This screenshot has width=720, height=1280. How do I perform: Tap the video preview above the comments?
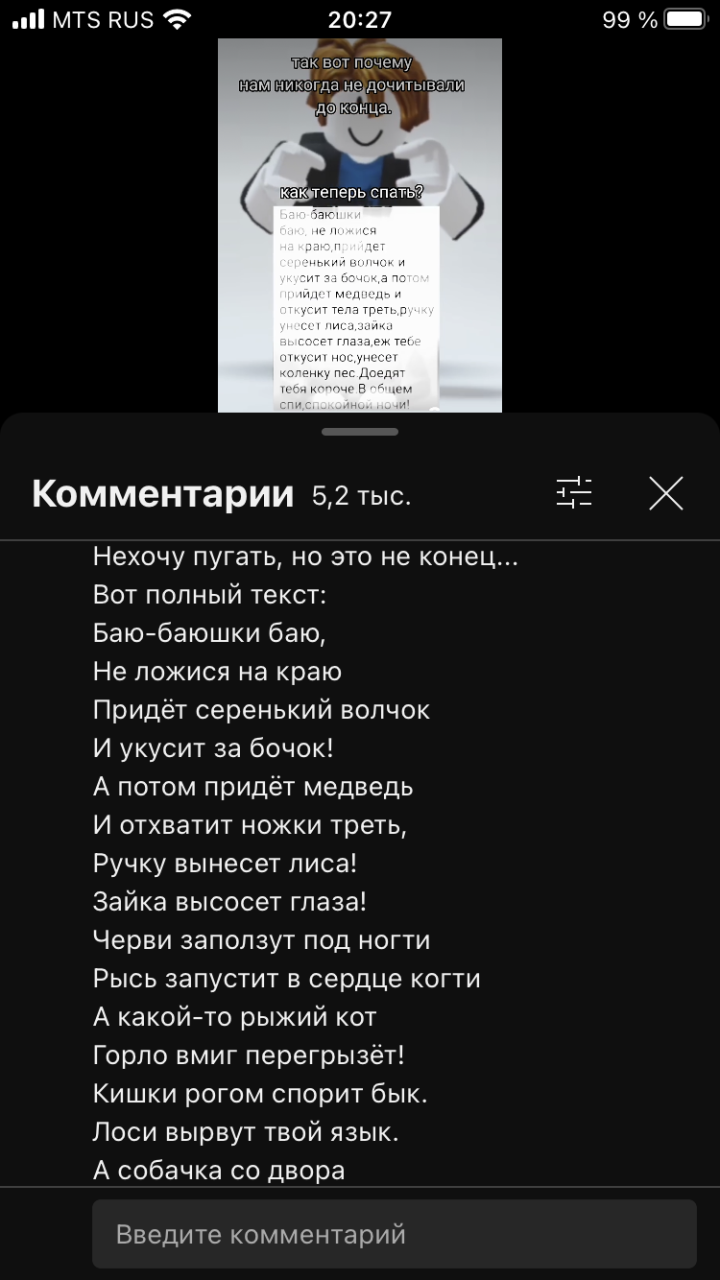(x=360, y=225)
